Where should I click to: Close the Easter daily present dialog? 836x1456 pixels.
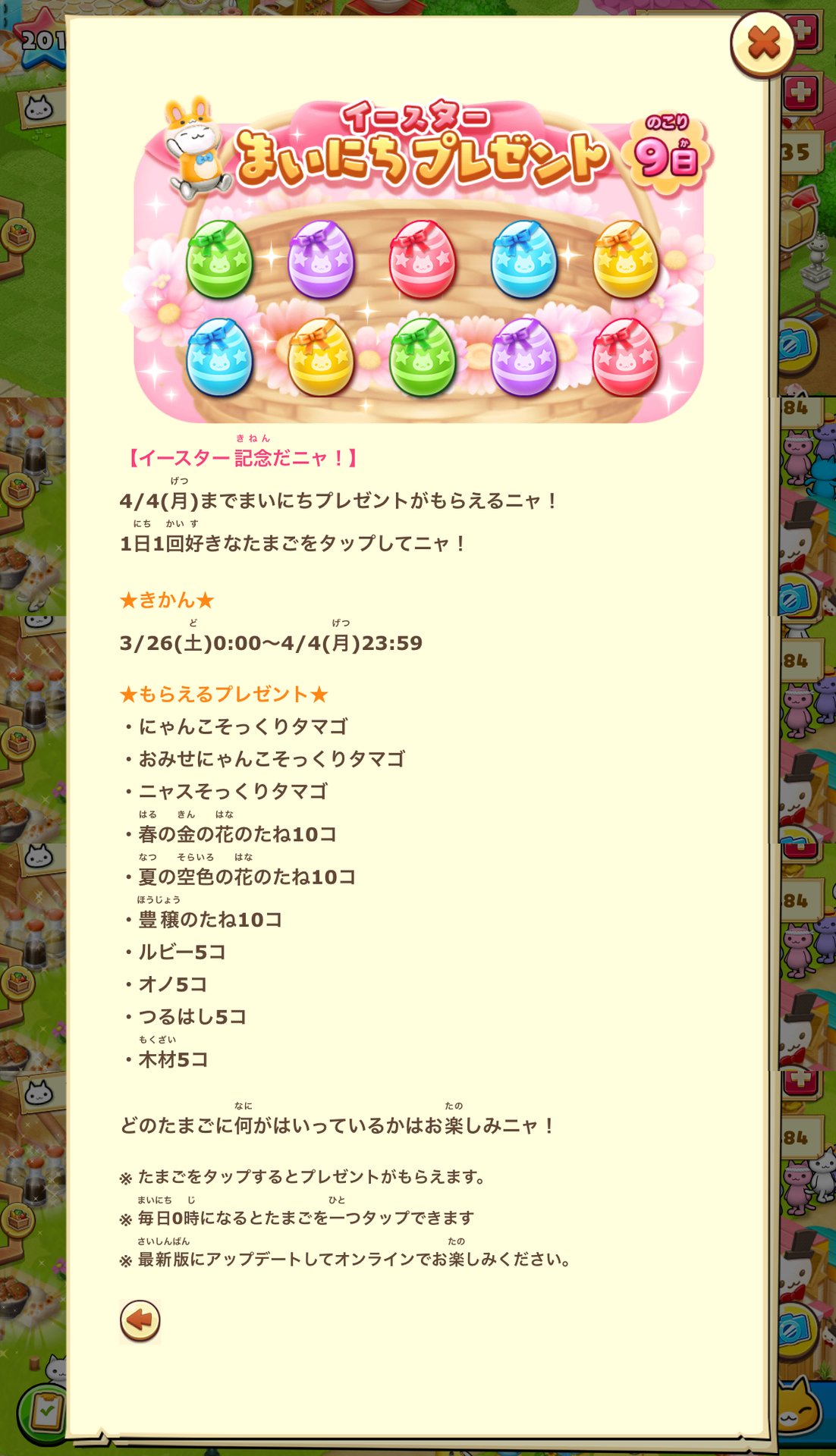click(x=762, y=43)
